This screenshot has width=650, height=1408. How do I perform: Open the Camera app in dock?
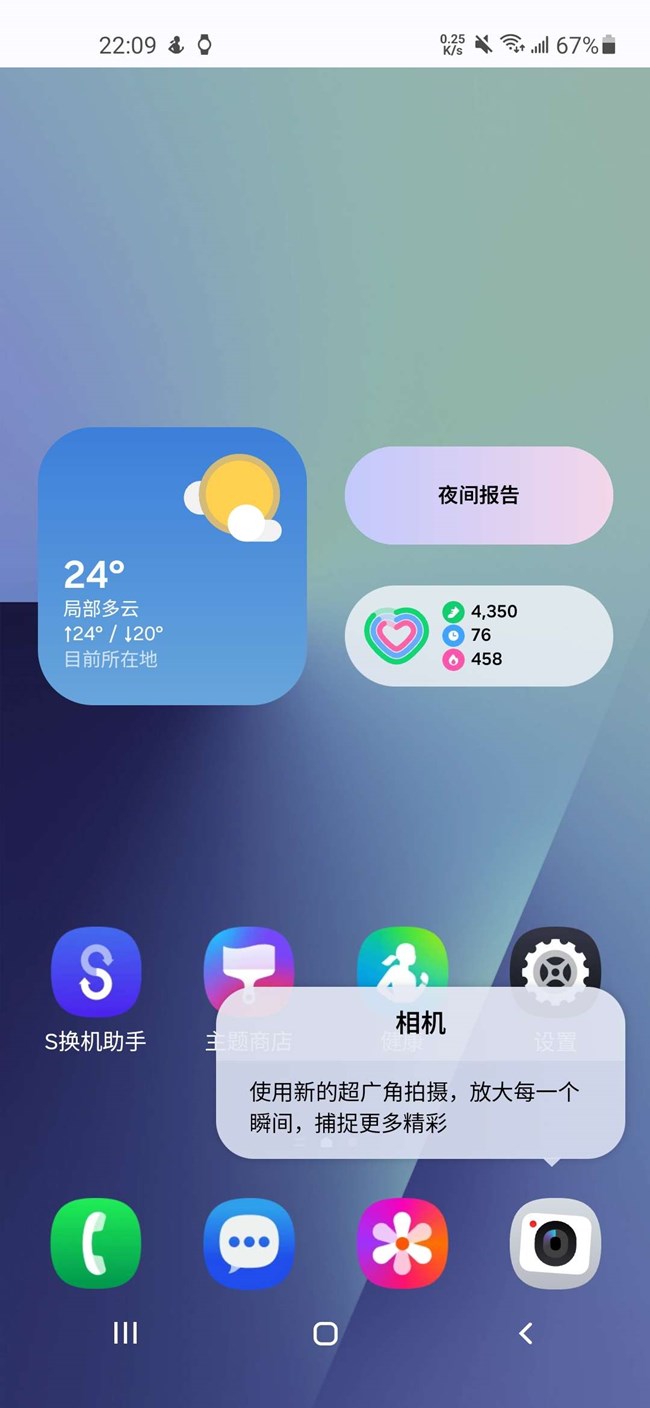pyautogui.click(x=555, y=1243)
